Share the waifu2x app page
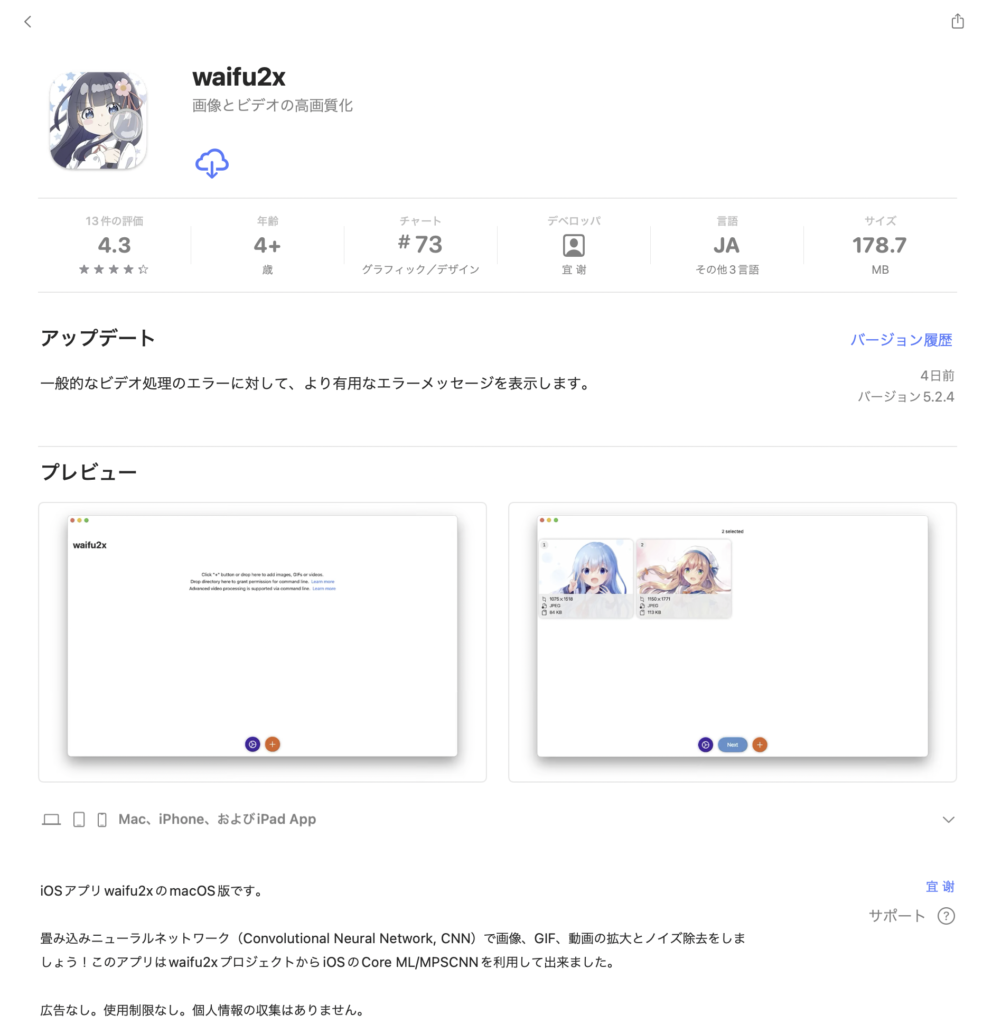992x1024 pixels. point(957,22)
